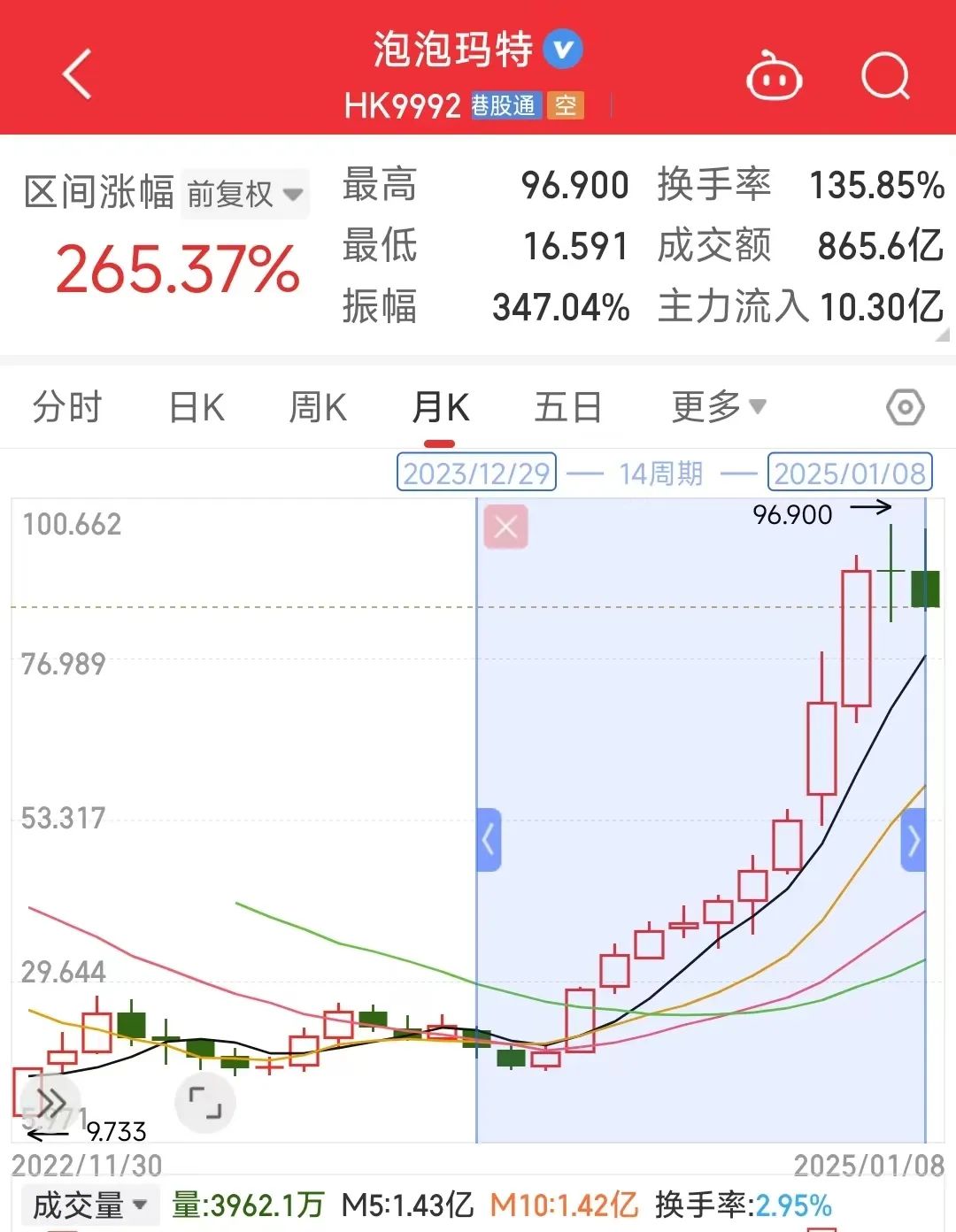
Task: Expand the 更多 chart period menu
Action: point(718,407)
